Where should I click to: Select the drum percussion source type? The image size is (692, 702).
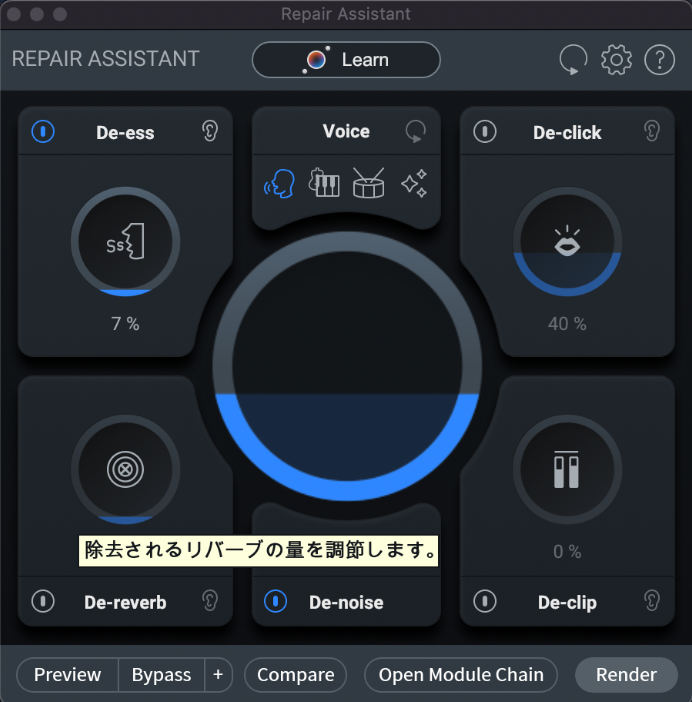[369, 184]
